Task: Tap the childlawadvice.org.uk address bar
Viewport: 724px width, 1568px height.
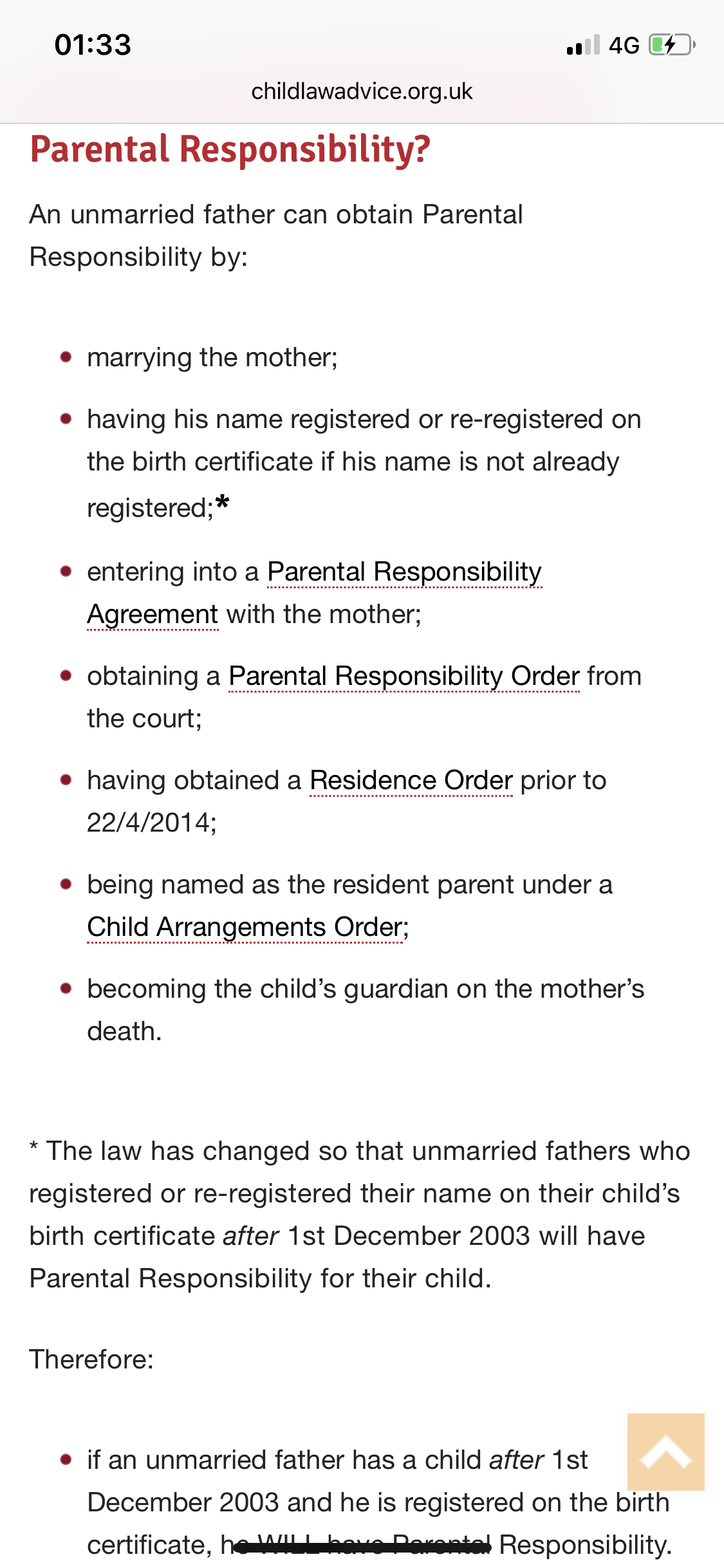Action: (x=362, y=91)
